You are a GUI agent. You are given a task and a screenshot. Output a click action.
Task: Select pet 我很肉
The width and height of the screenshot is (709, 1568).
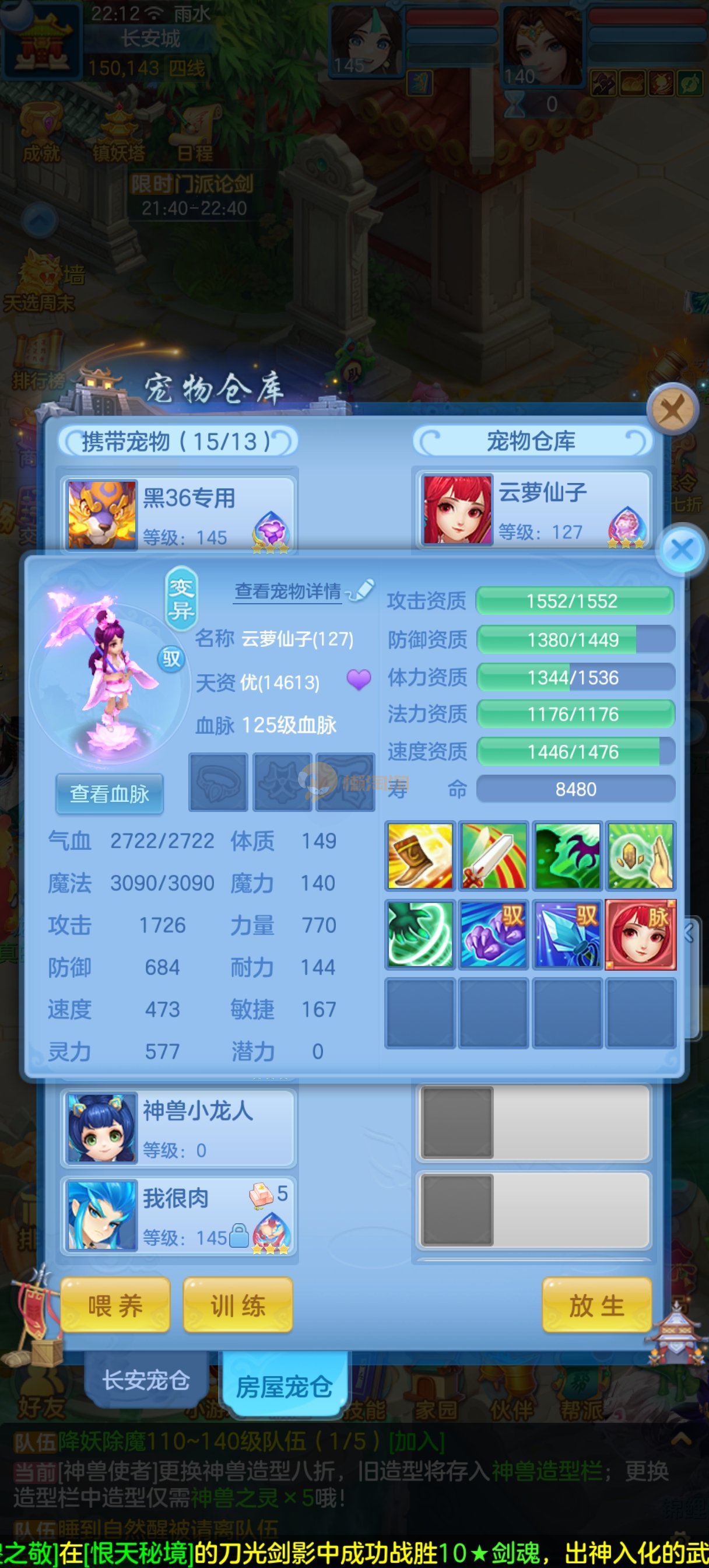[x=178, y=1216]
